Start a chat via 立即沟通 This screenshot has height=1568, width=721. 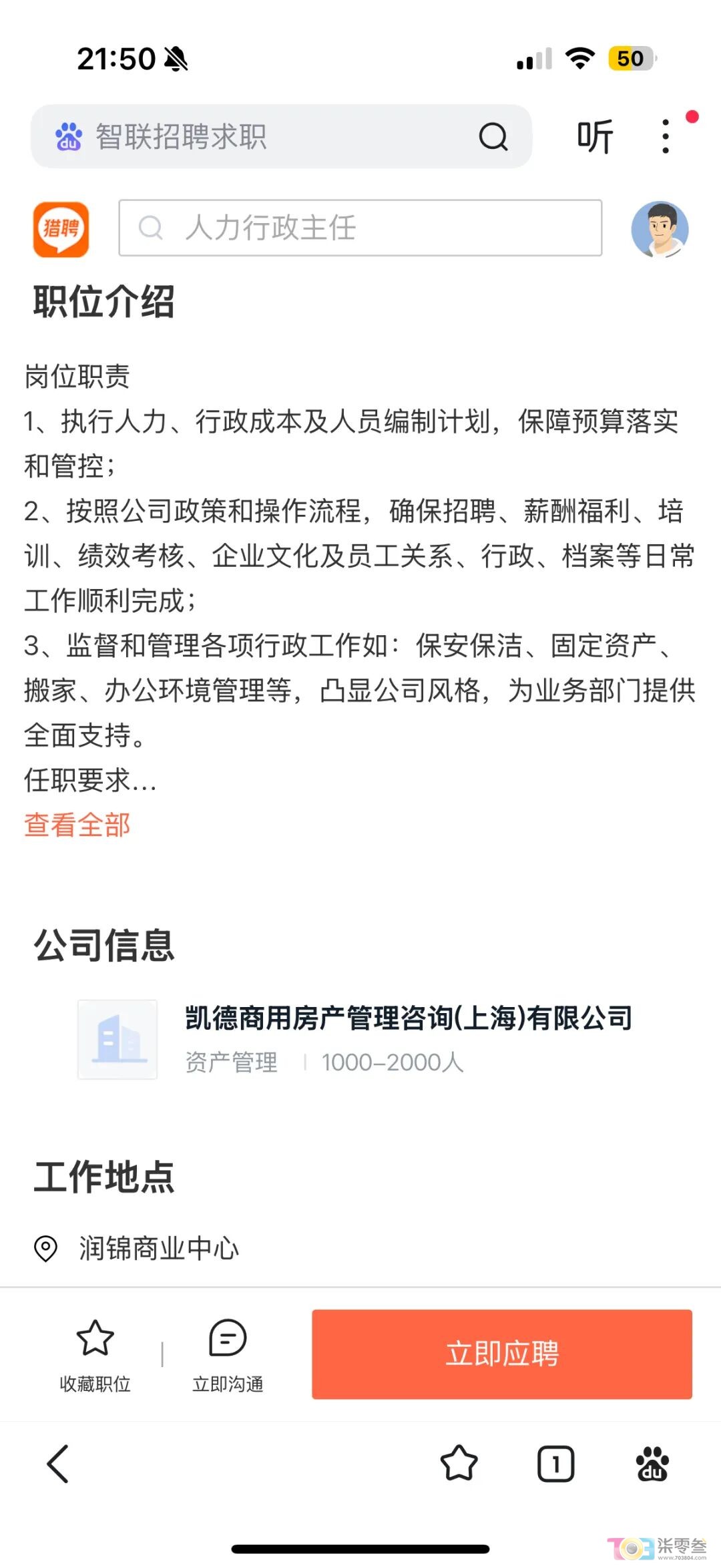click(228, 1355)
